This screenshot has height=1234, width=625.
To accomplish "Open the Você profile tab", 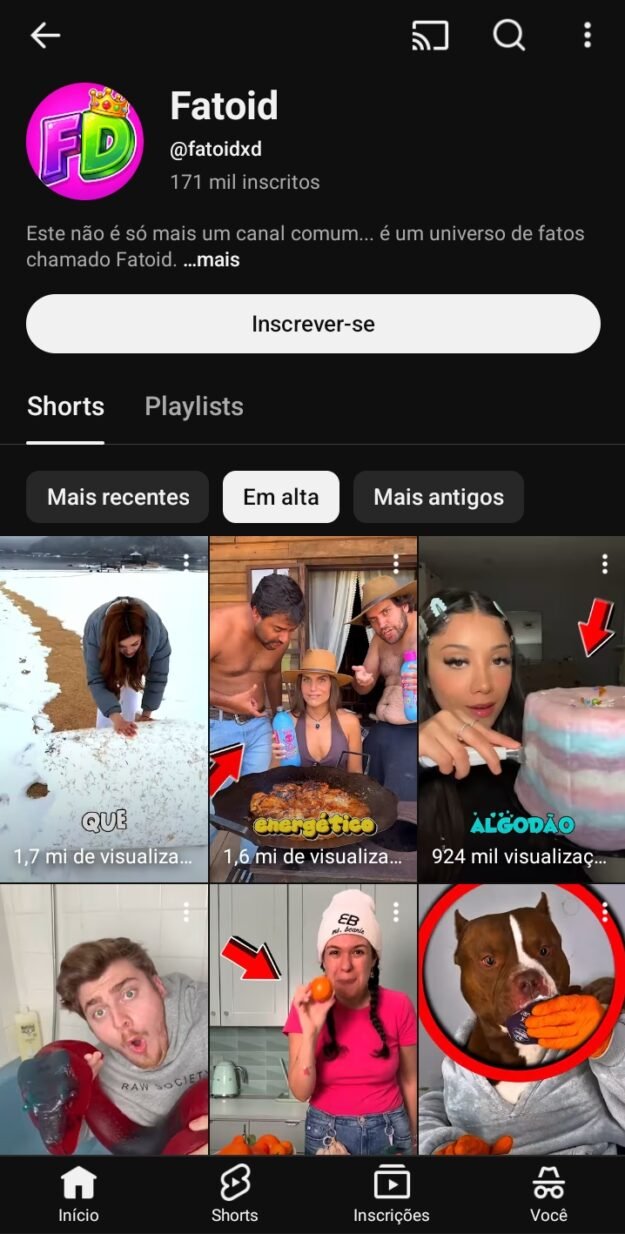I will pos(548,1195).
